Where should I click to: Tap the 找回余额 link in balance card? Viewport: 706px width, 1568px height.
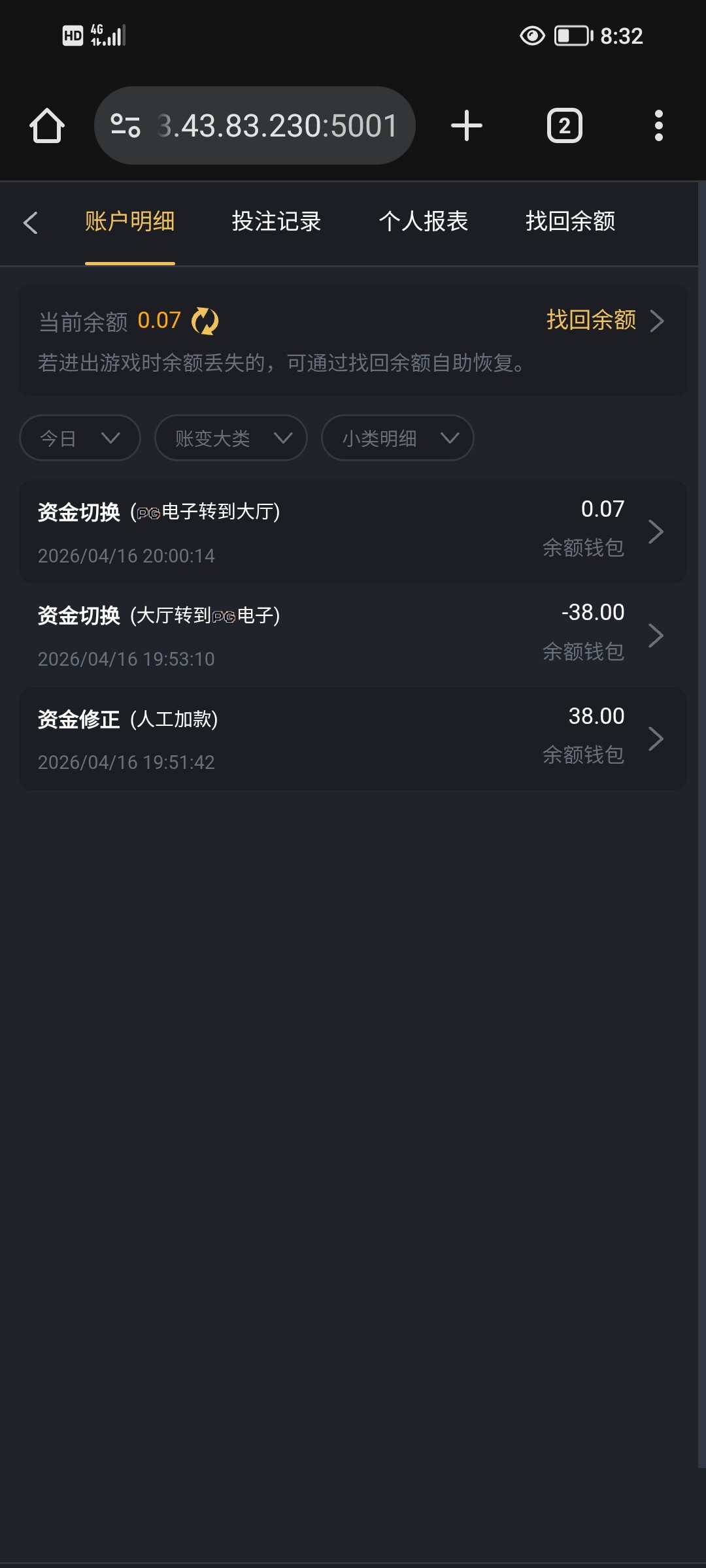tap(603, 321)
